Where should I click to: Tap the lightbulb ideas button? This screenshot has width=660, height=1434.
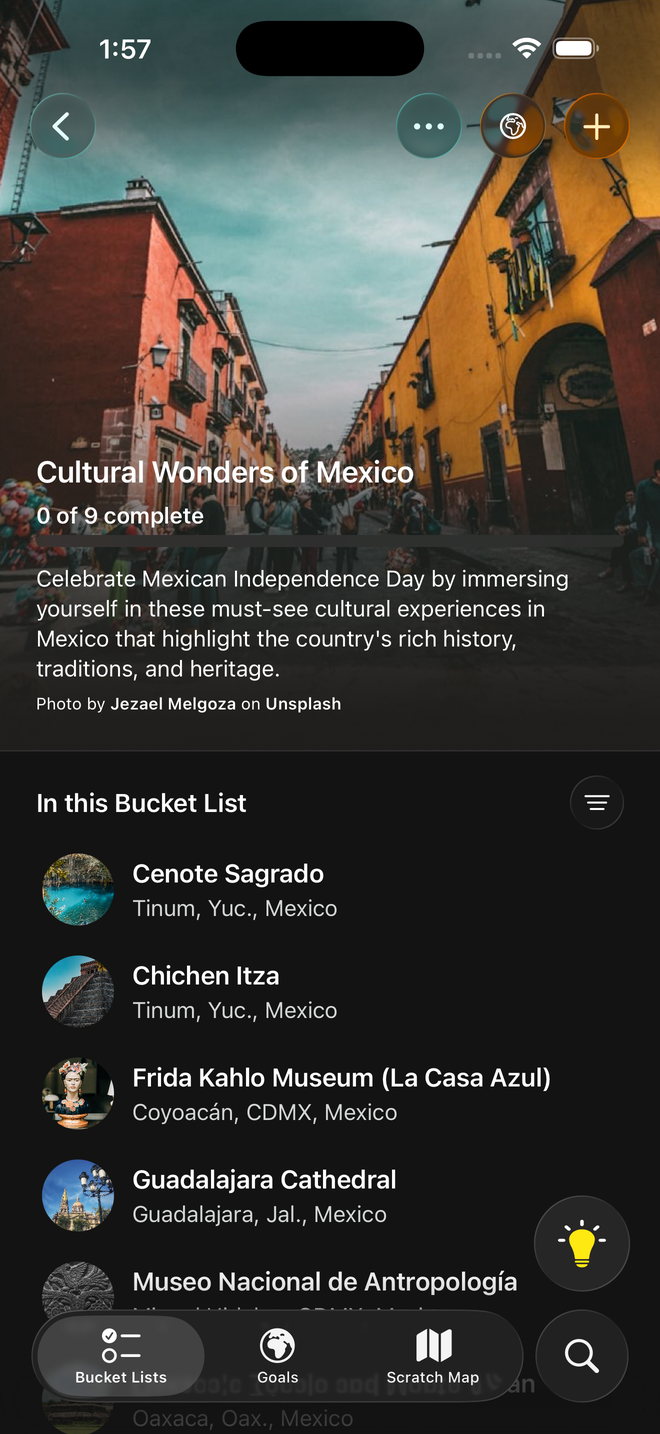[x=581, y=1244]
